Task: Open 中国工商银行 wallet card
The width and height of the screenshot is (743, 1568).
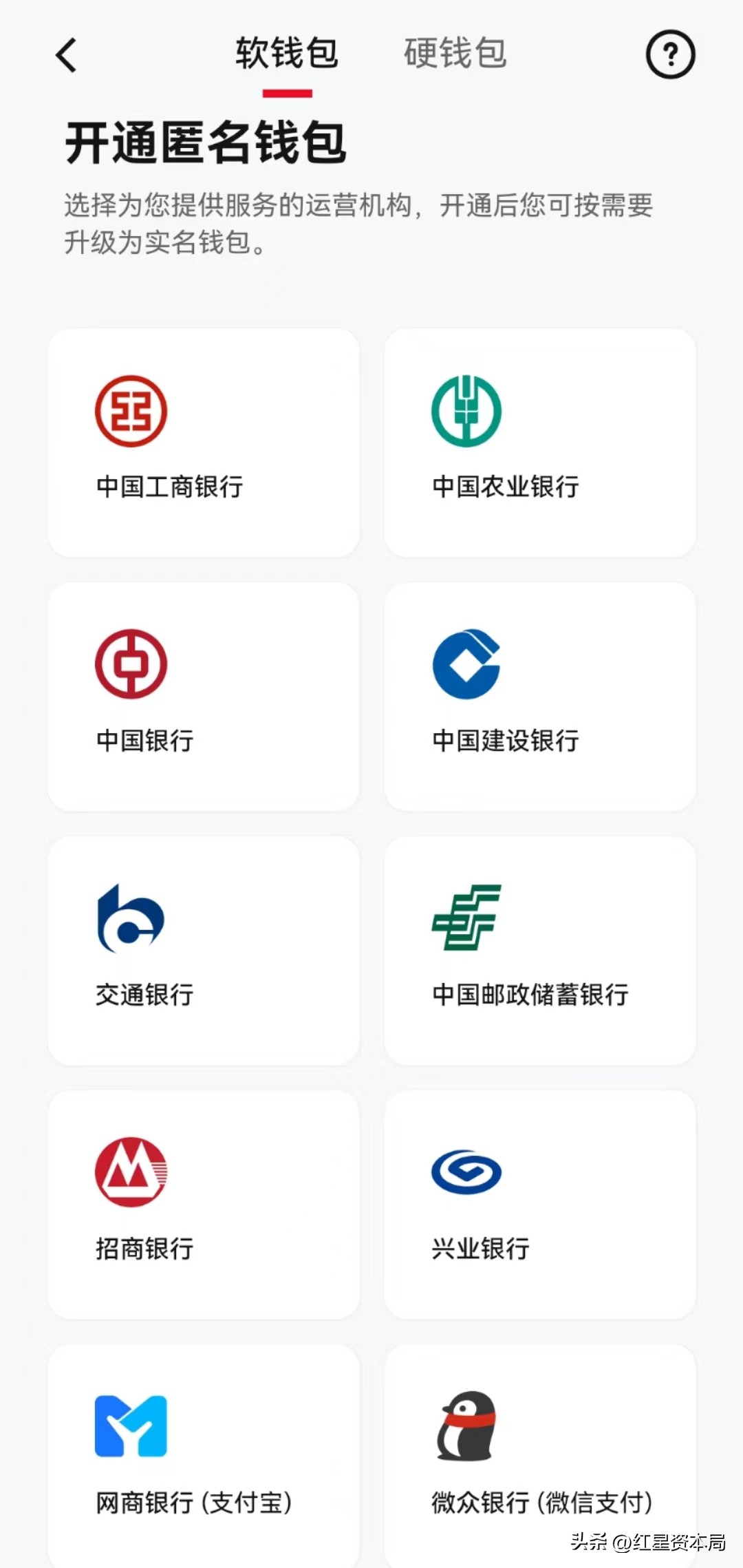Action: (203, 441)
